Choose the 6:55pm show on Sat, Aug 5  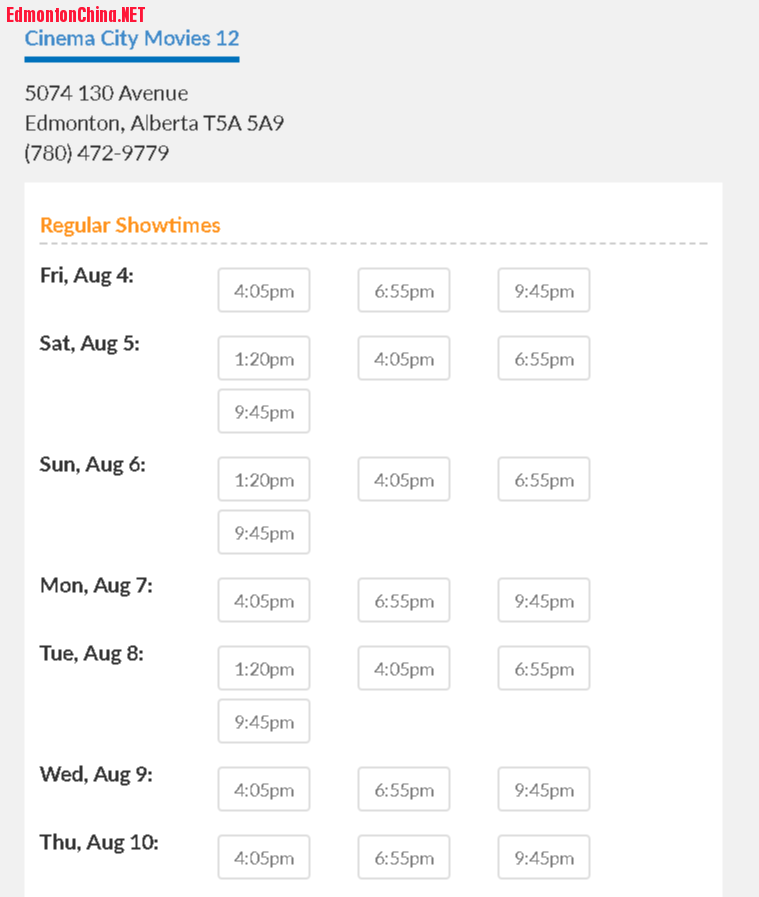coord(544,359)
